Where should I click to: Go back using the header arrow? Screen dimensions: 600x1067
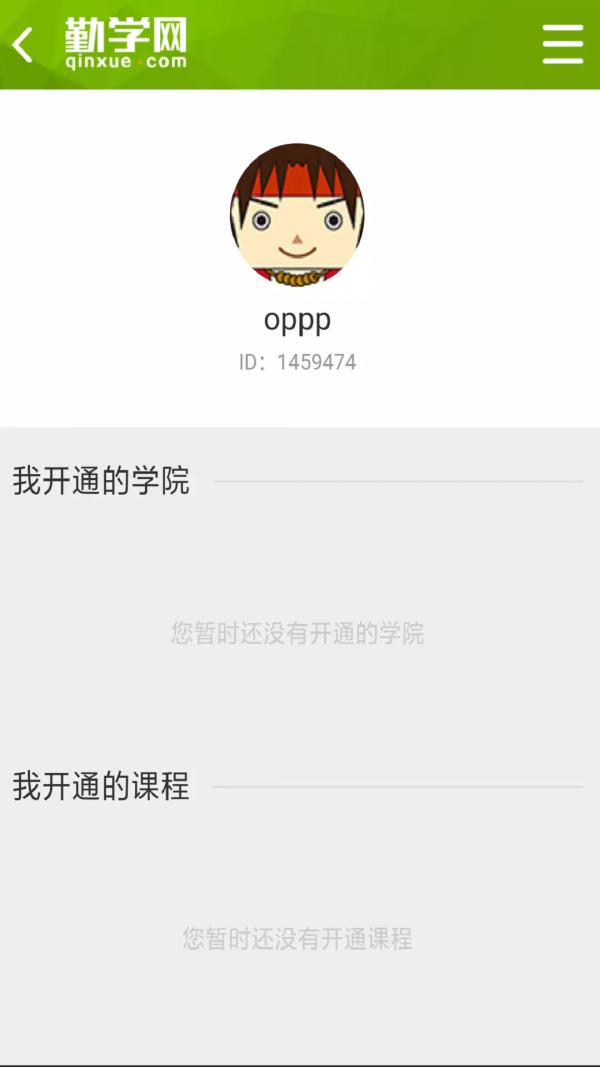pyautogui.click(x=23, y=45)
